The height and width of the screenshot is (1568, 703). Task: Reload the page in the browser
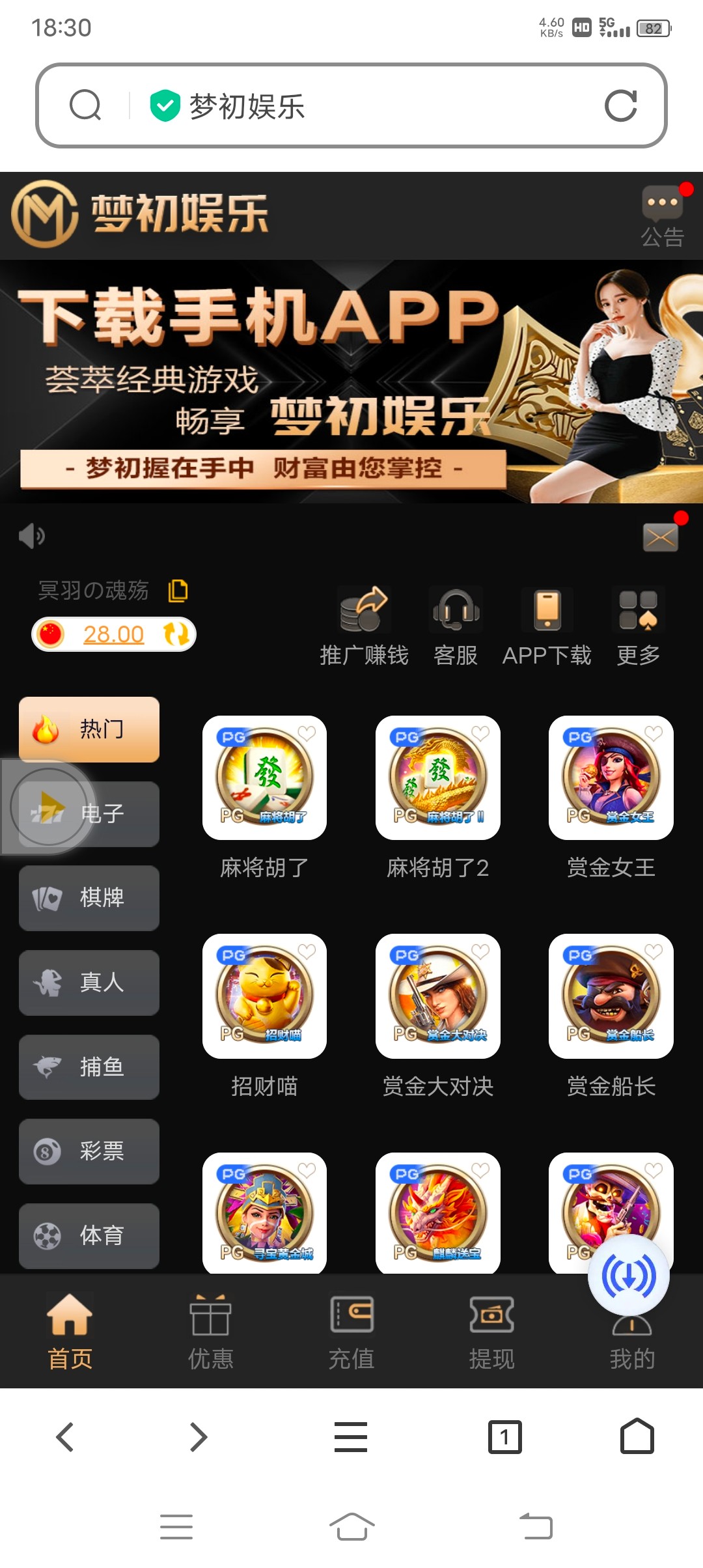pos(620,106)
